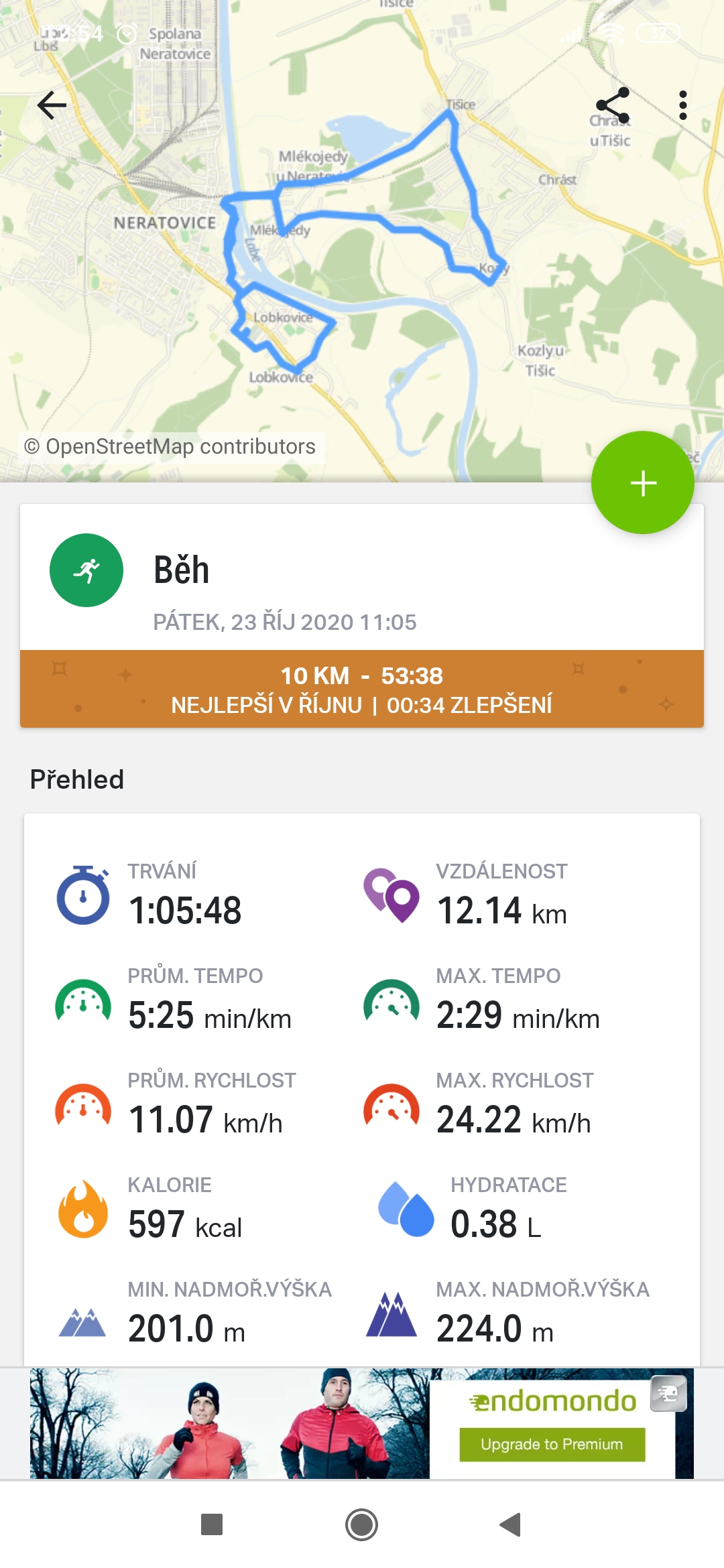Open the 10 KM best-in-October record banner
The width and height of the screenshot is (724, 1568).
click(x=362, y=689)
